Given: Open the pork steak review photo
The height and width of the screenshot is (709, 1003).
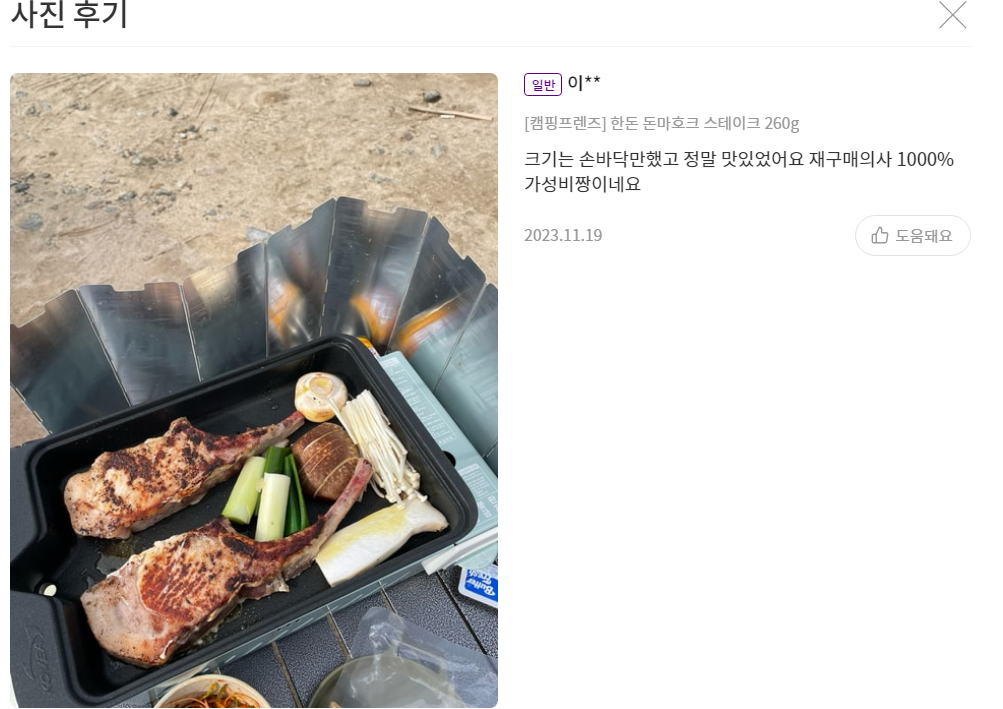Looking at the screenshot, I should coord(254,390).
